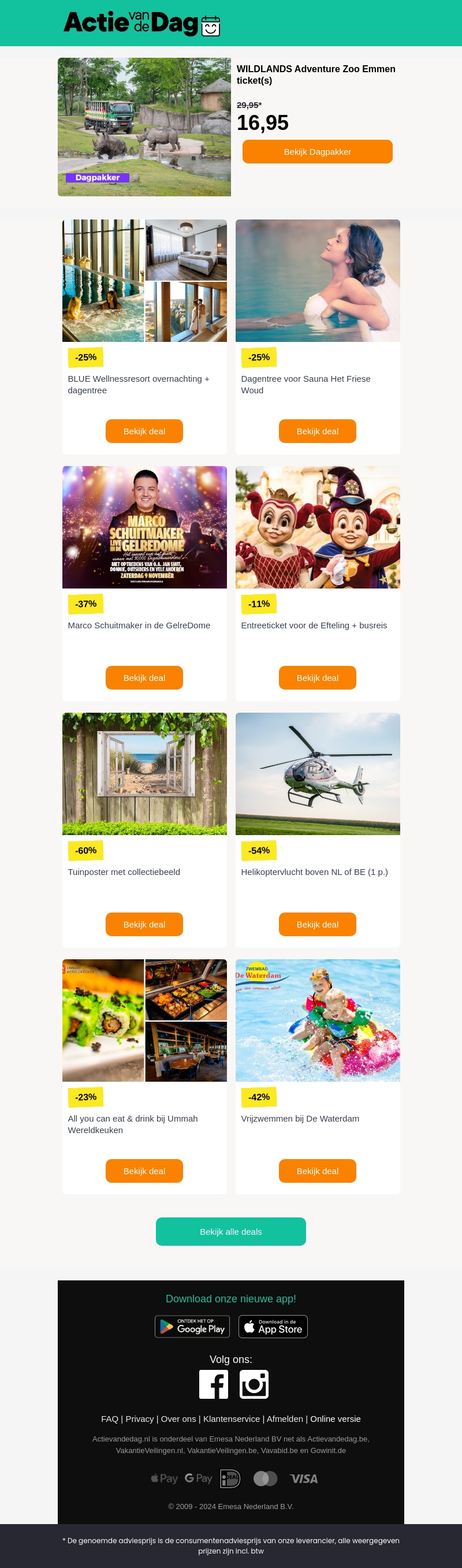Tap Afmelden to unsubscribe
The height and width of the screenshot is (1568, 462).
(x=284, y=1418)
